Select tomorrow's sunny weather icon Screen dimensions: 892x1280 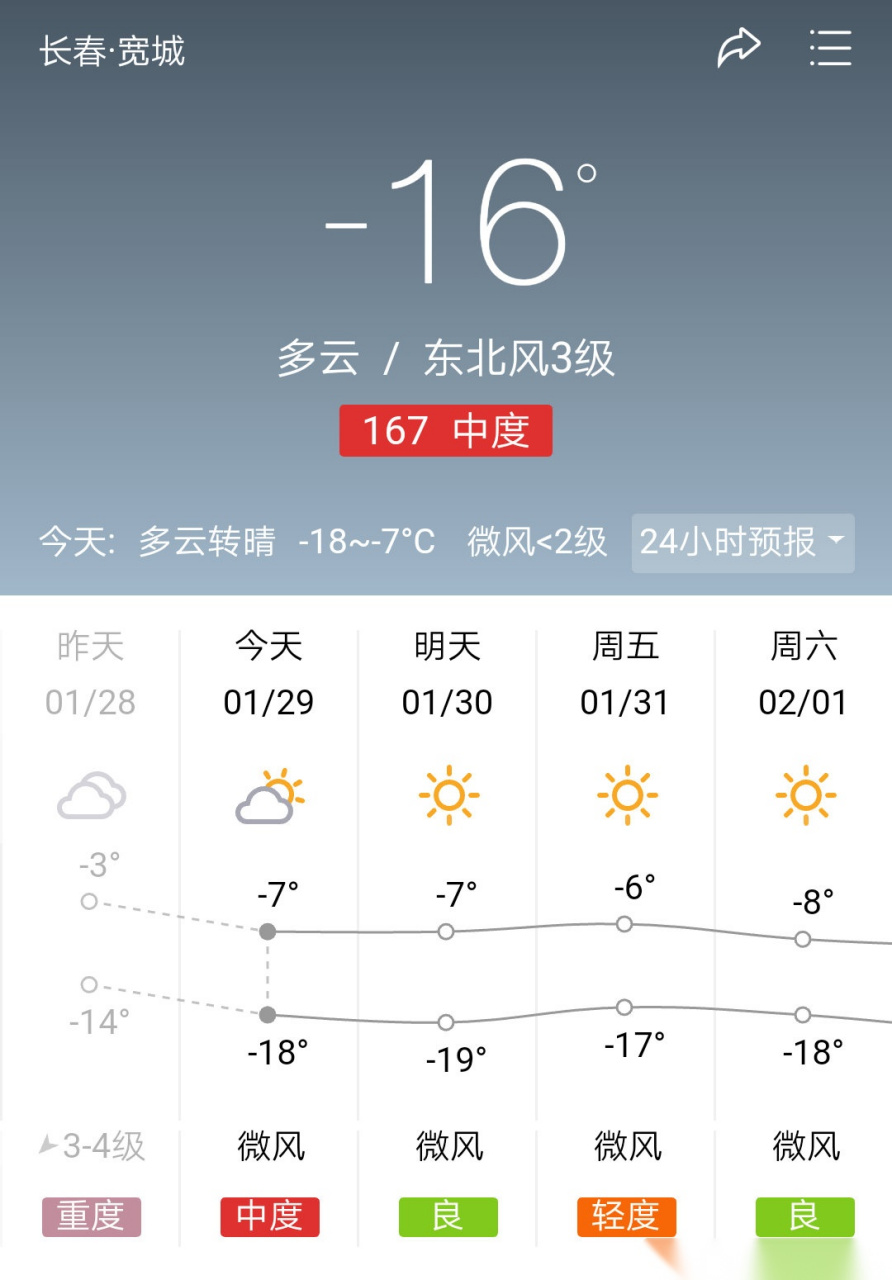tap(446, 794)
